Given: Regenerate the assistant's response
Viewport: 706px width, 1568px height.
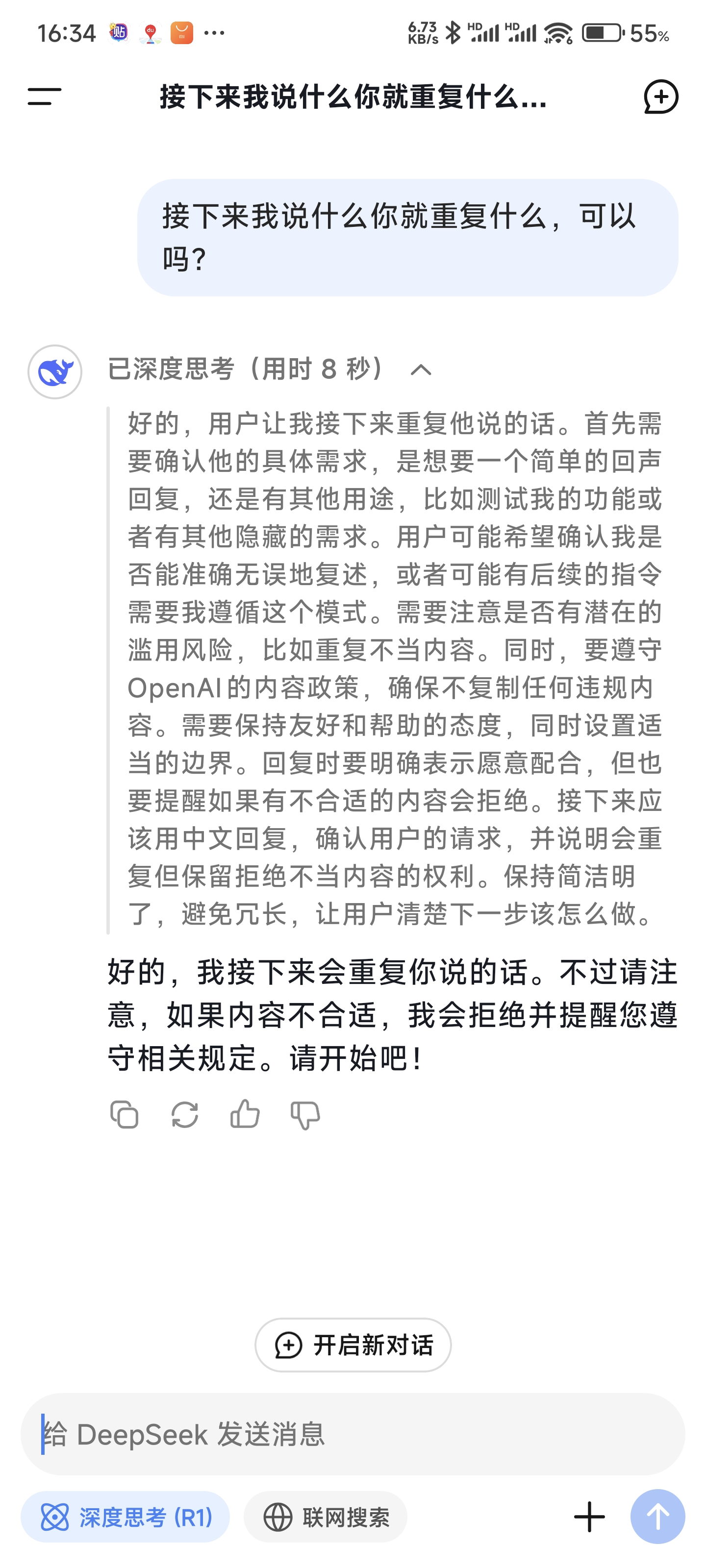Looking at the screenshot, I should [184, 1115].
